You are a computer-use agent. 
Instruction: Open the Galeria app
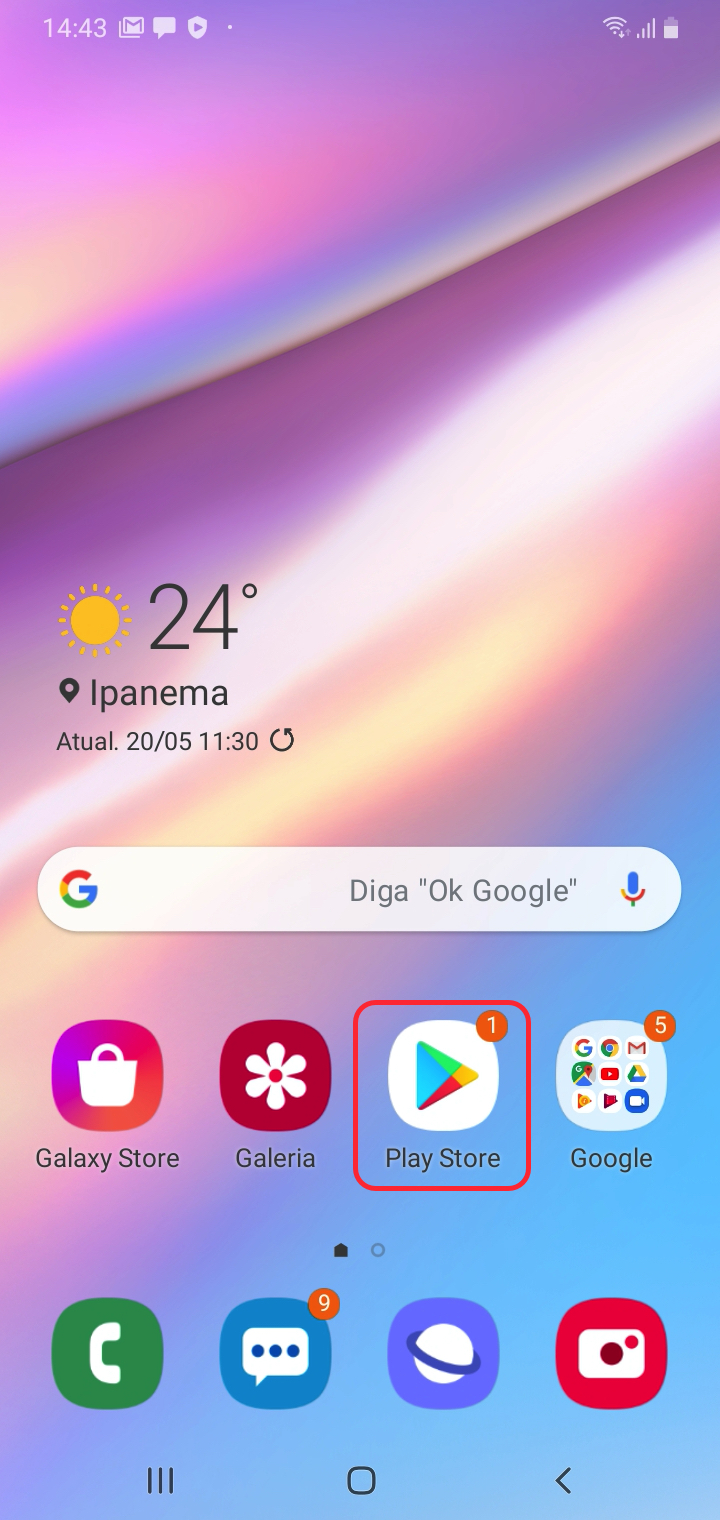pos(275,1075)
